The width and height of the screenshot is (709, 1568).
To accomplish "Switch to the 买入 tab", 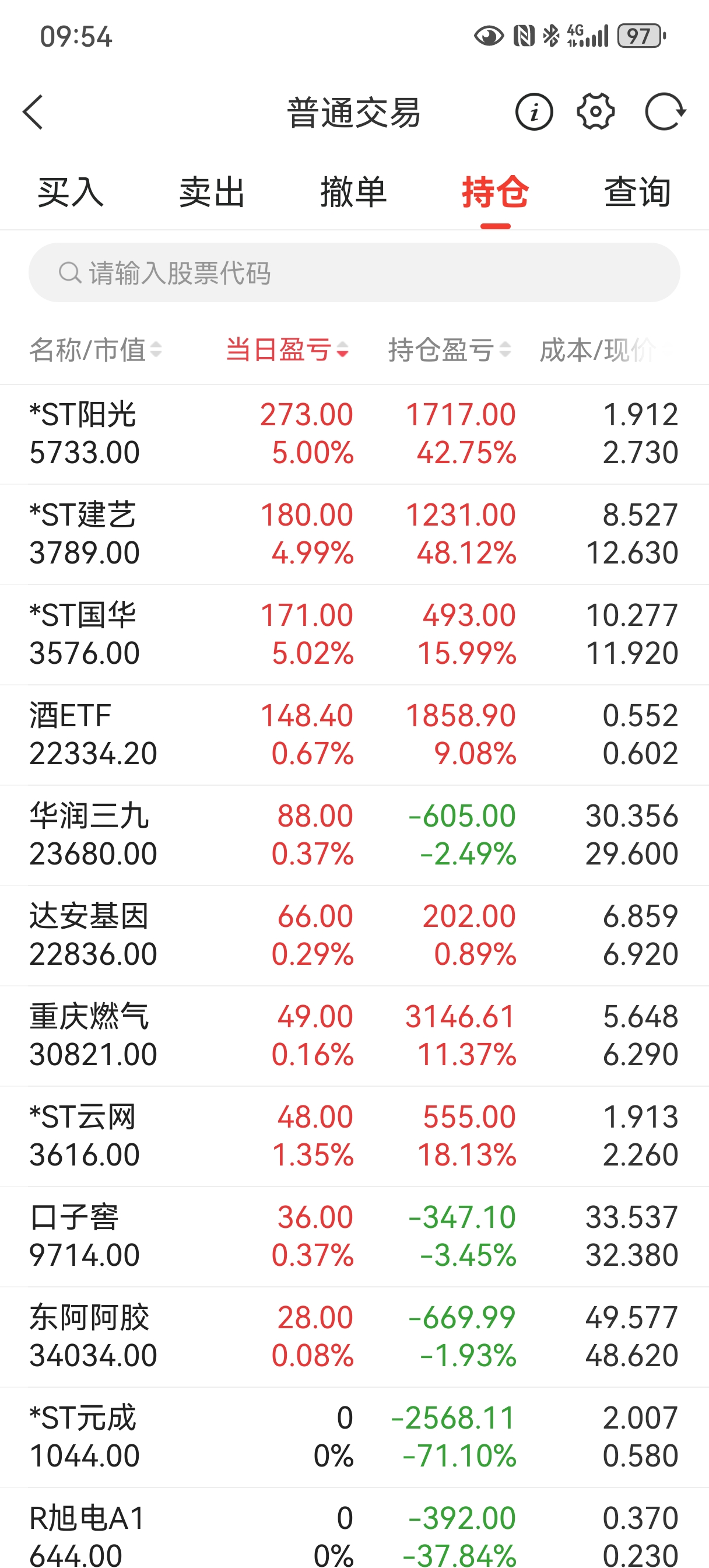I will tap(71, 192).
